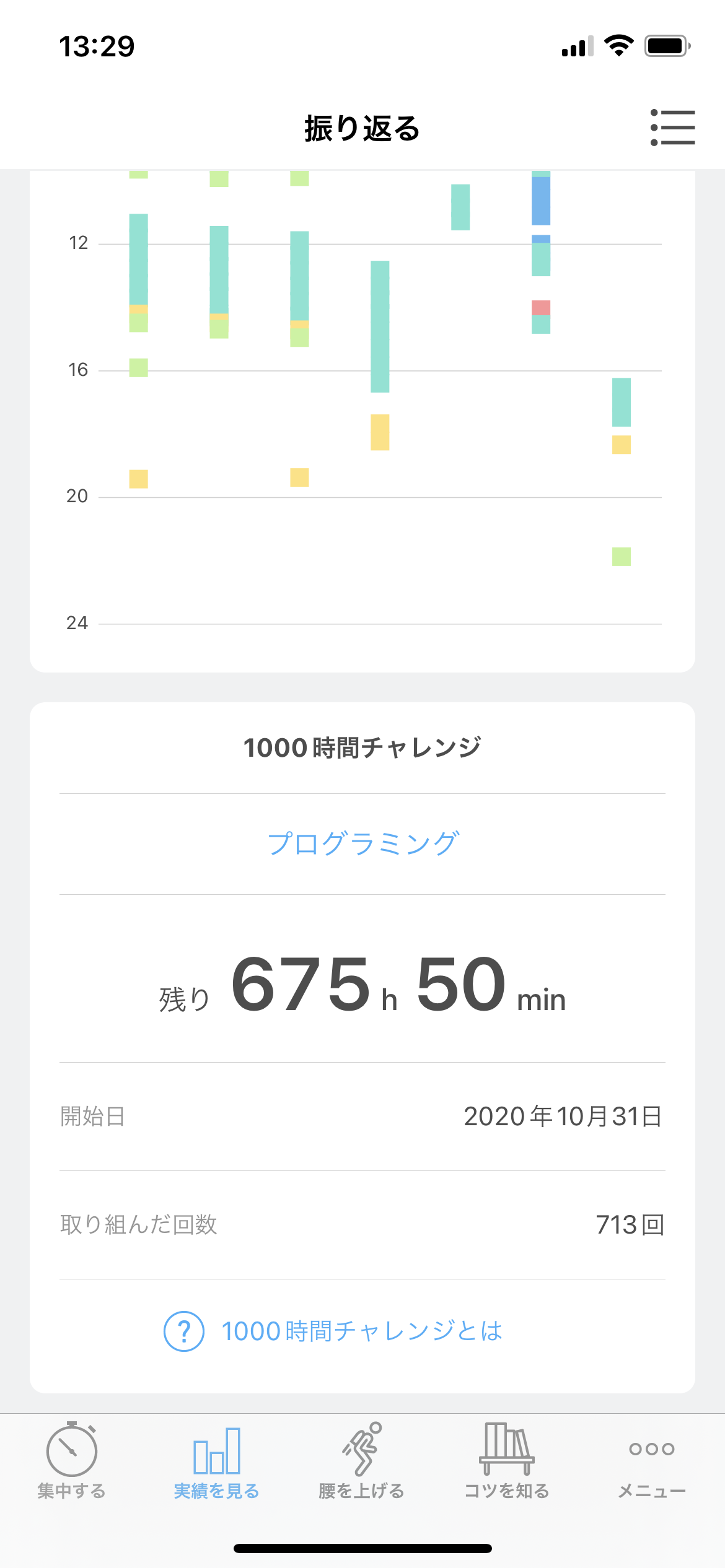
Task: Open the list icon at top right
Action: coord(673,128)
